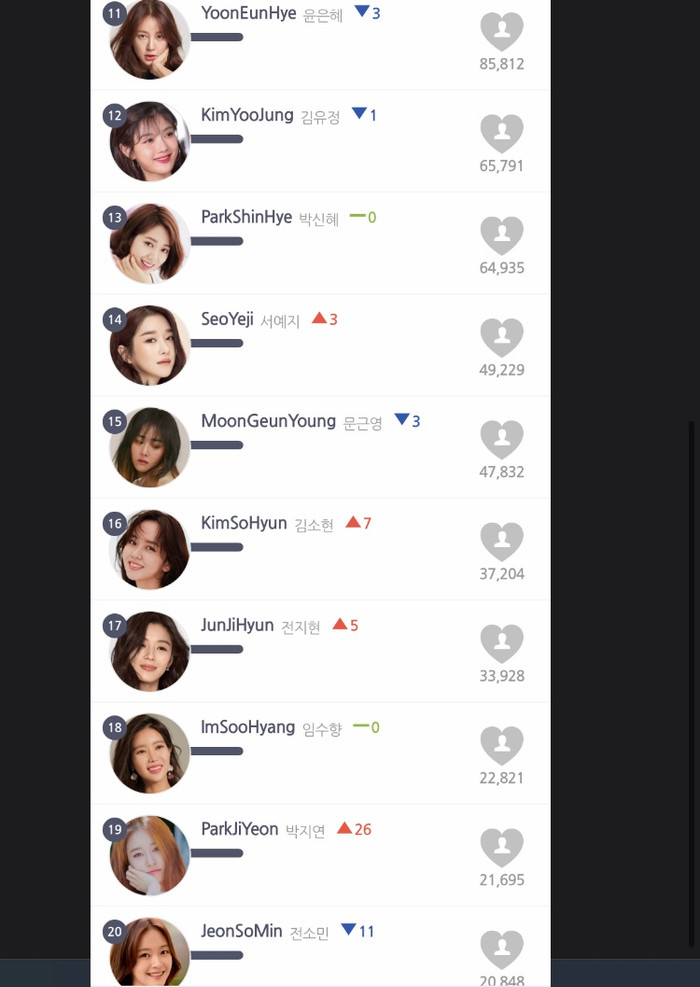Give a heart to ParkShinHye
Screen dimensions: 700x987
(x=501, y=235)
